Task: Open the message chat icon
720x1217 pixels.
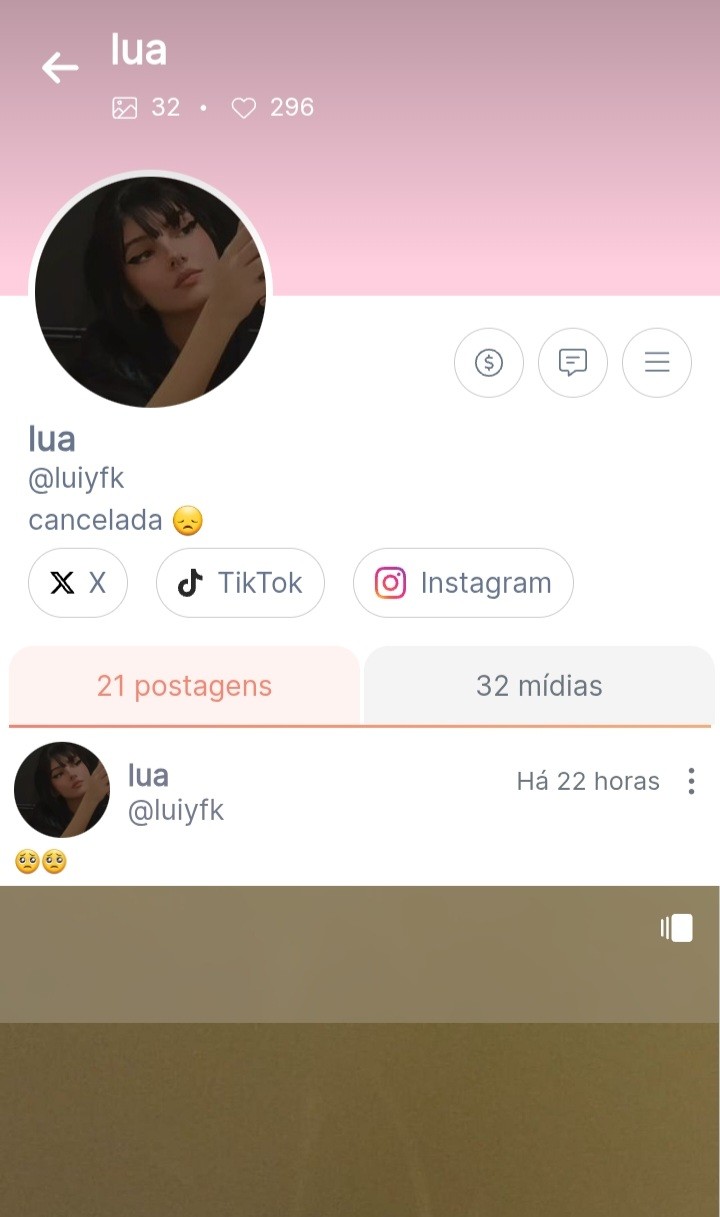Action: [x=573, y=362]
